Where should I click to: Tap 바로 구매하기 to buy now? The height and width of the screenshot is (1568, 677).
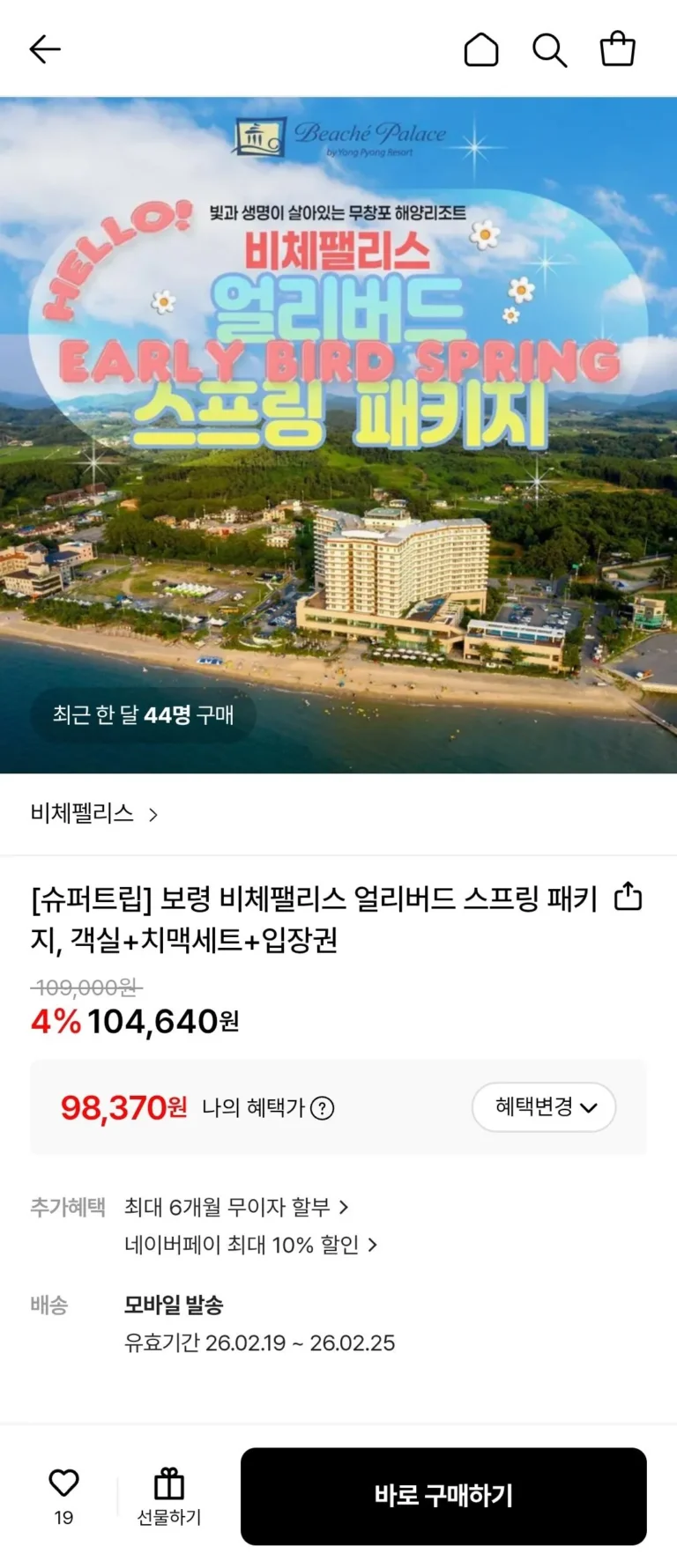pyautogui.click(x=443, y=1496)
